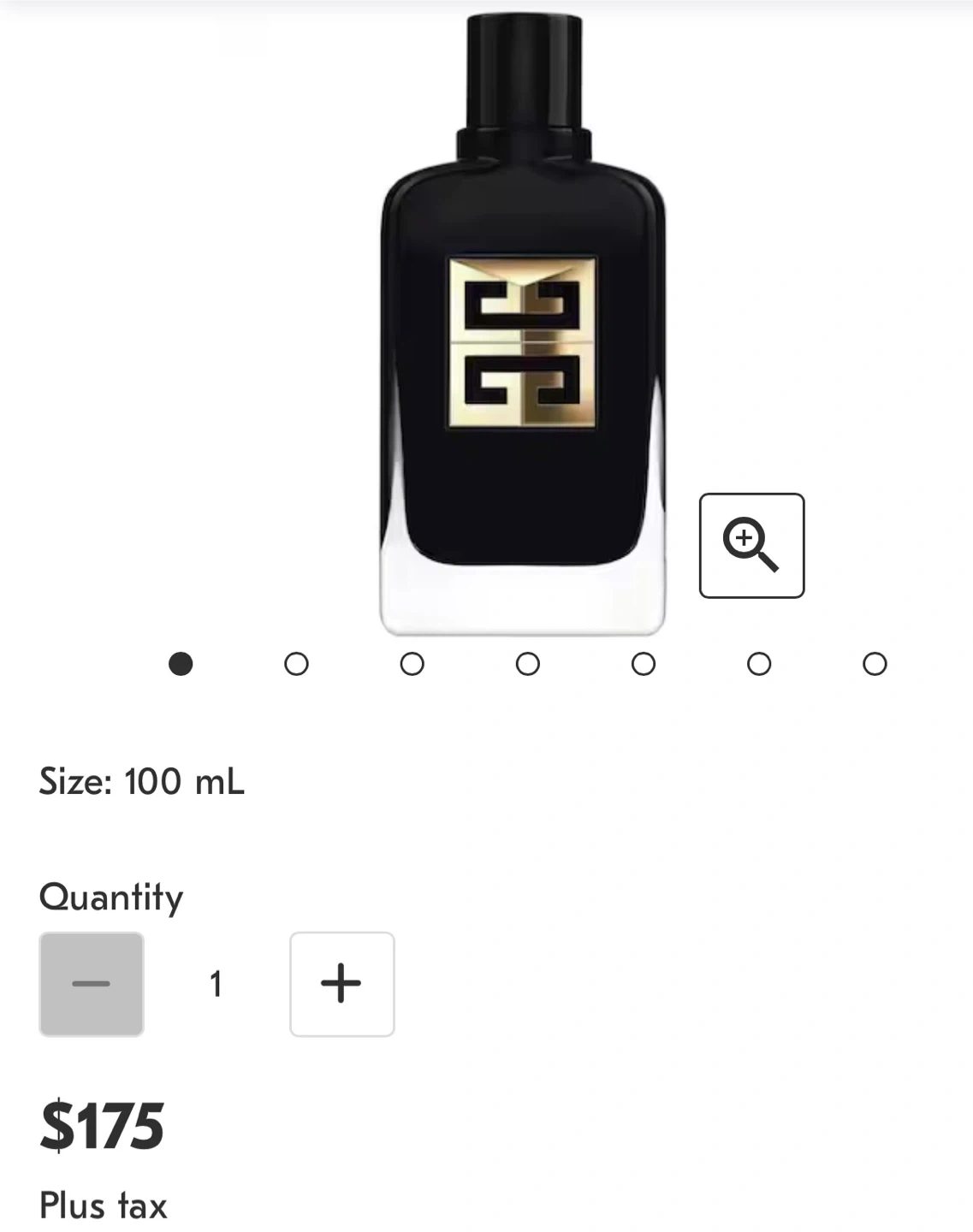Jump to the fourth image dot
973x1232 pixels.
tap(528, 664)
